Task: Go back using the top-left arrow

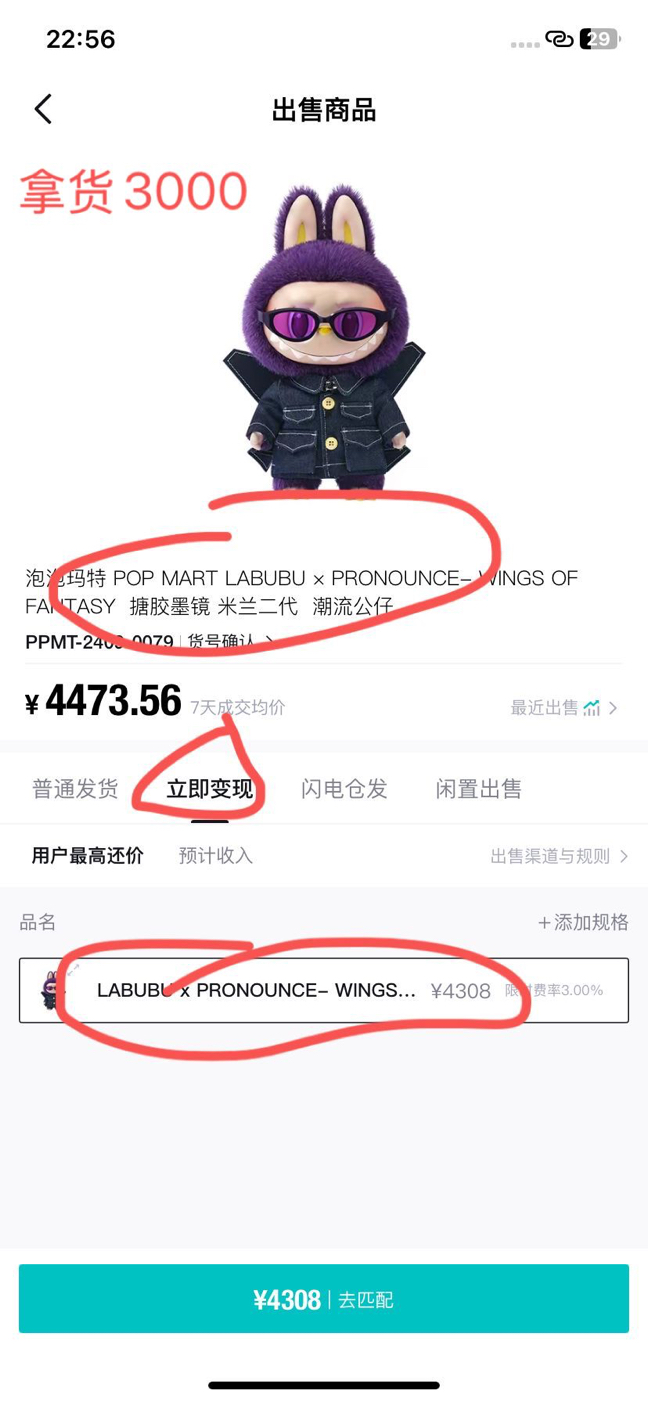Action: [43, 109]
